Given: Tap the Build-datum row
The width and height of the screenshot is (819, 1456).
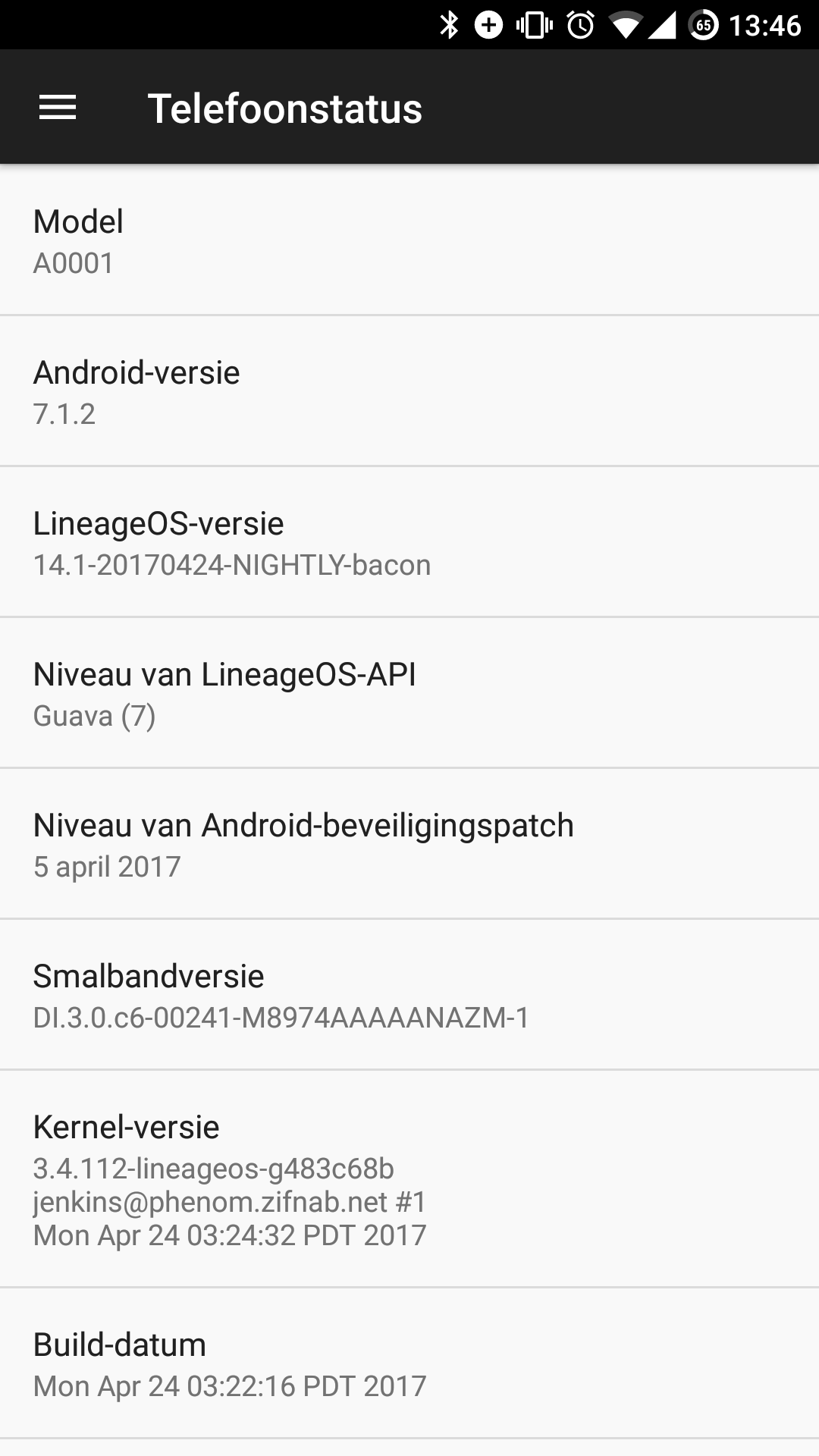Looking at the screenshot, I should pyautogui.click(x=409, y=1363).
